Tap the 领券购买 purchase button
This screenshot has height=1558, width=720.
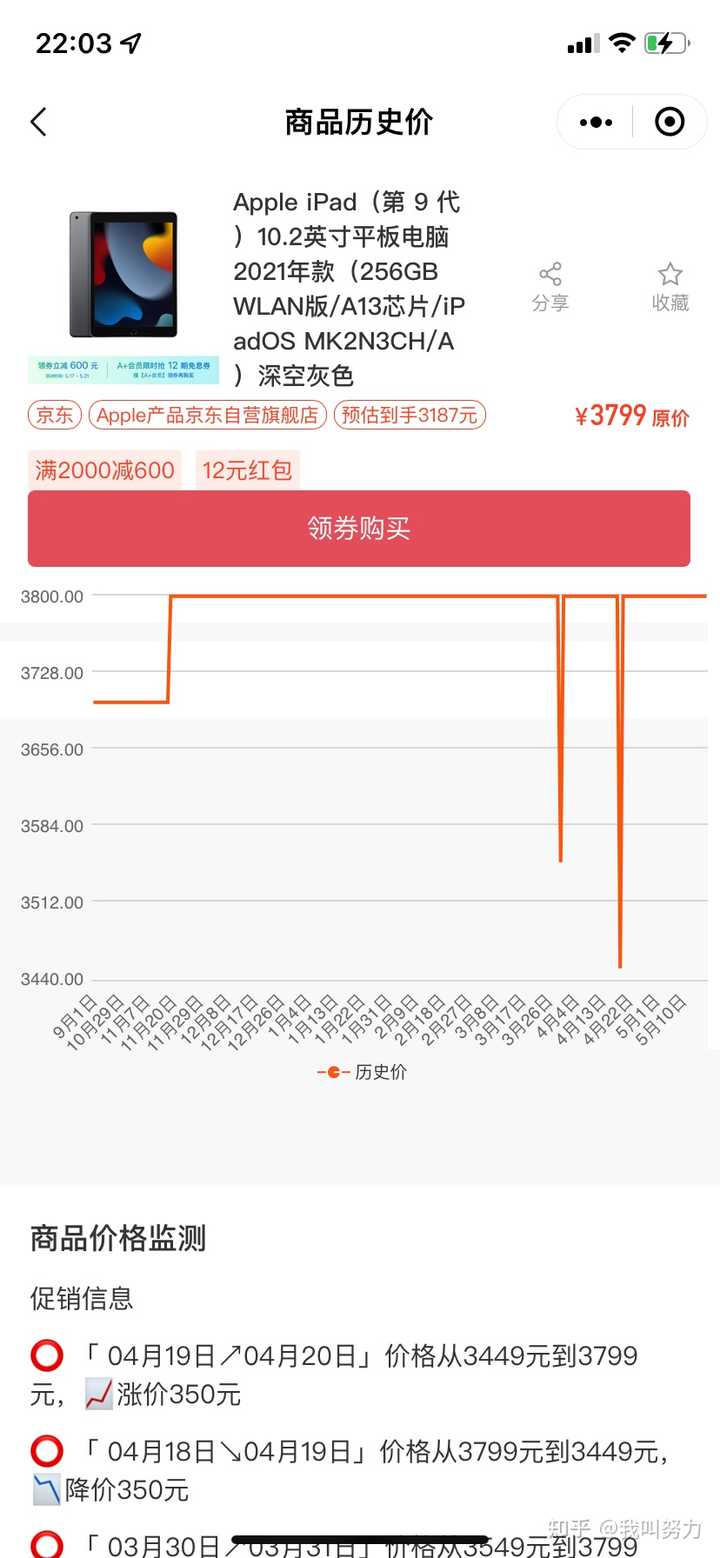360,529
